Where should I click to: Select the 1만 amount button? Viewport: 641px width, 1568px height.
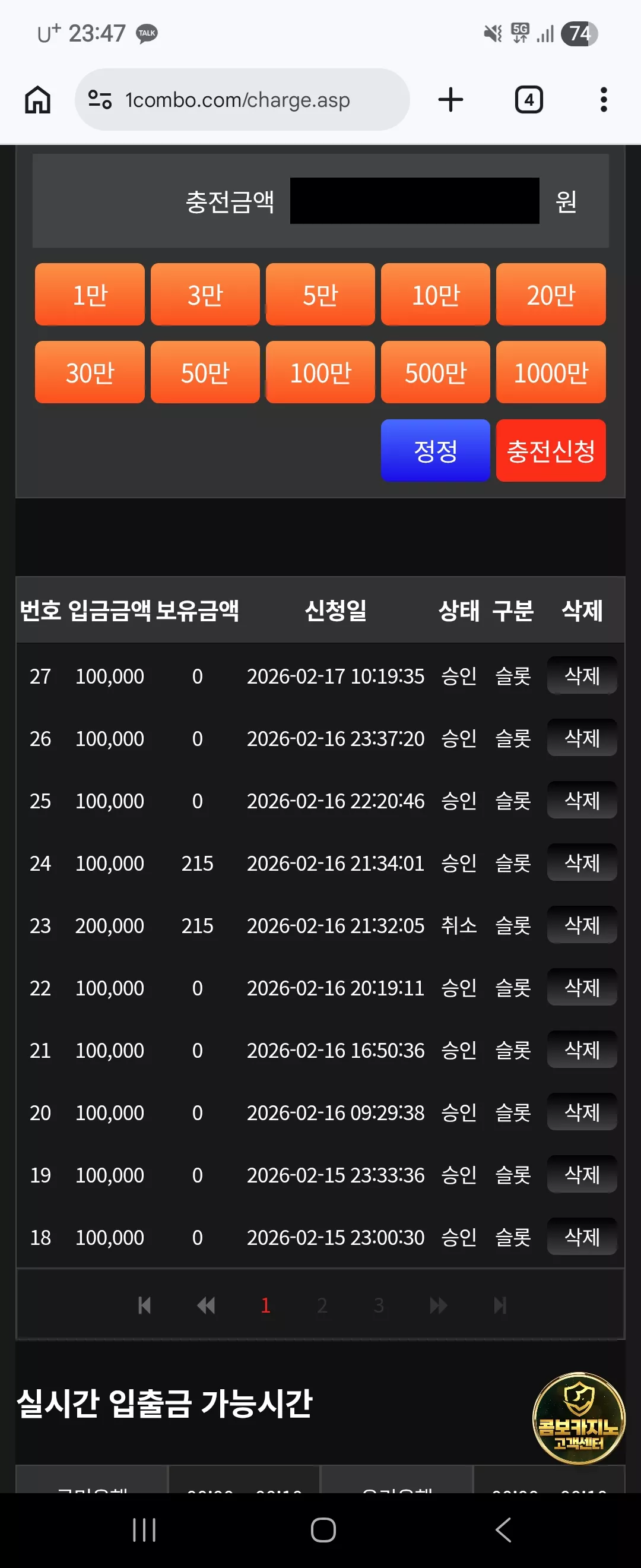click(90, 295)
